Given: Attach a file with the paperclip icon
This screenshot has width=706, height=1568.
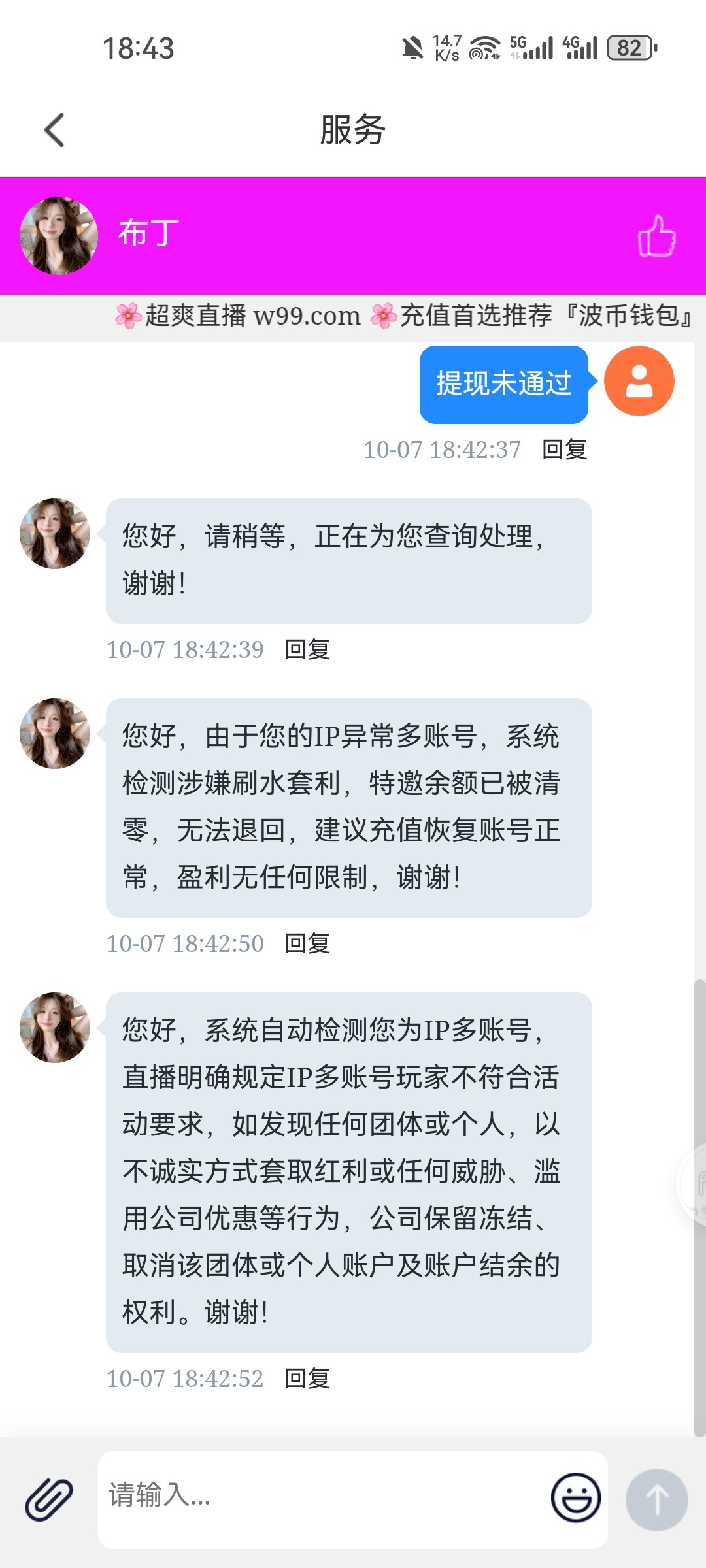Looking at the screenshot, I should (49, 1499).
